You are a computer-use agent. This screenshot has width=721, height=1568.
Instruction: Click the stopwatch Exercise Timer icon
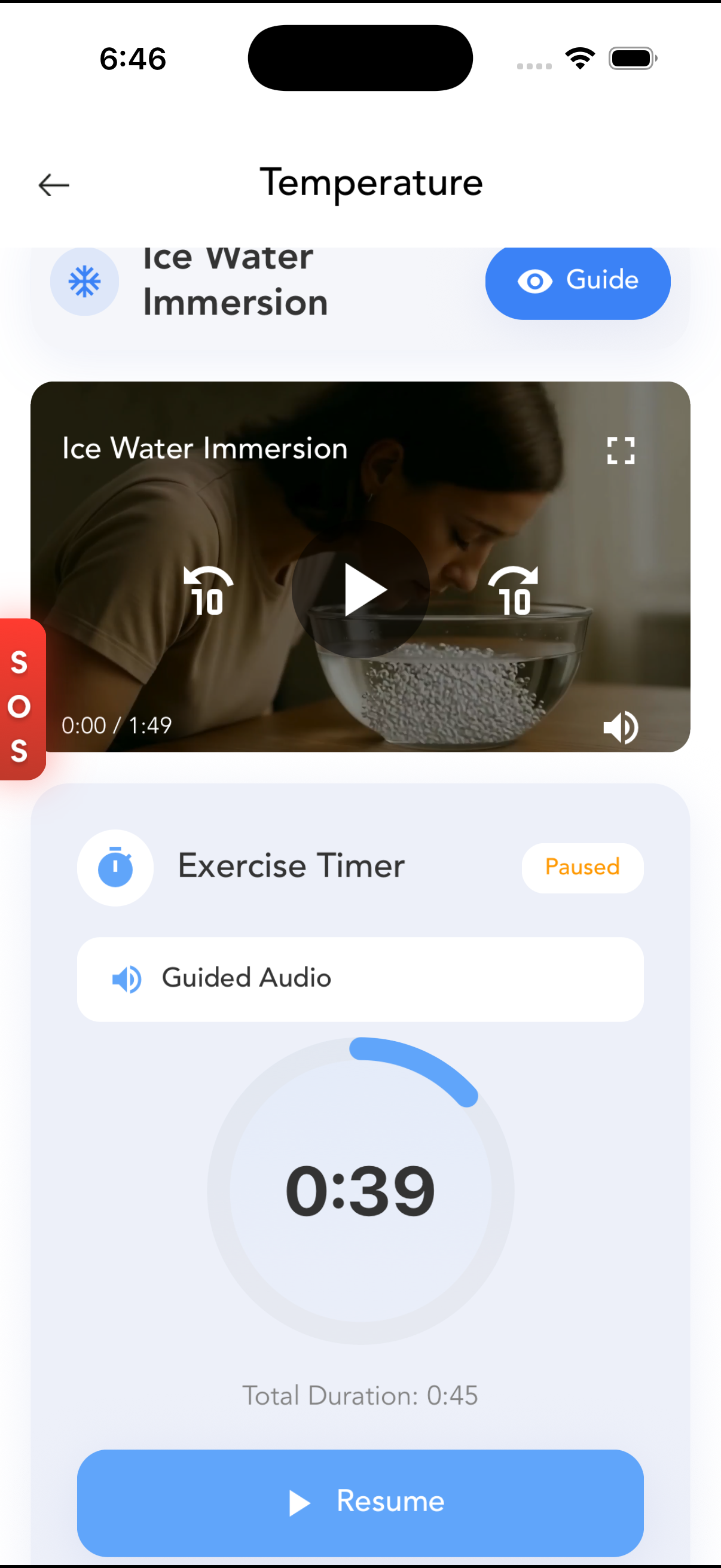(115, 867)
